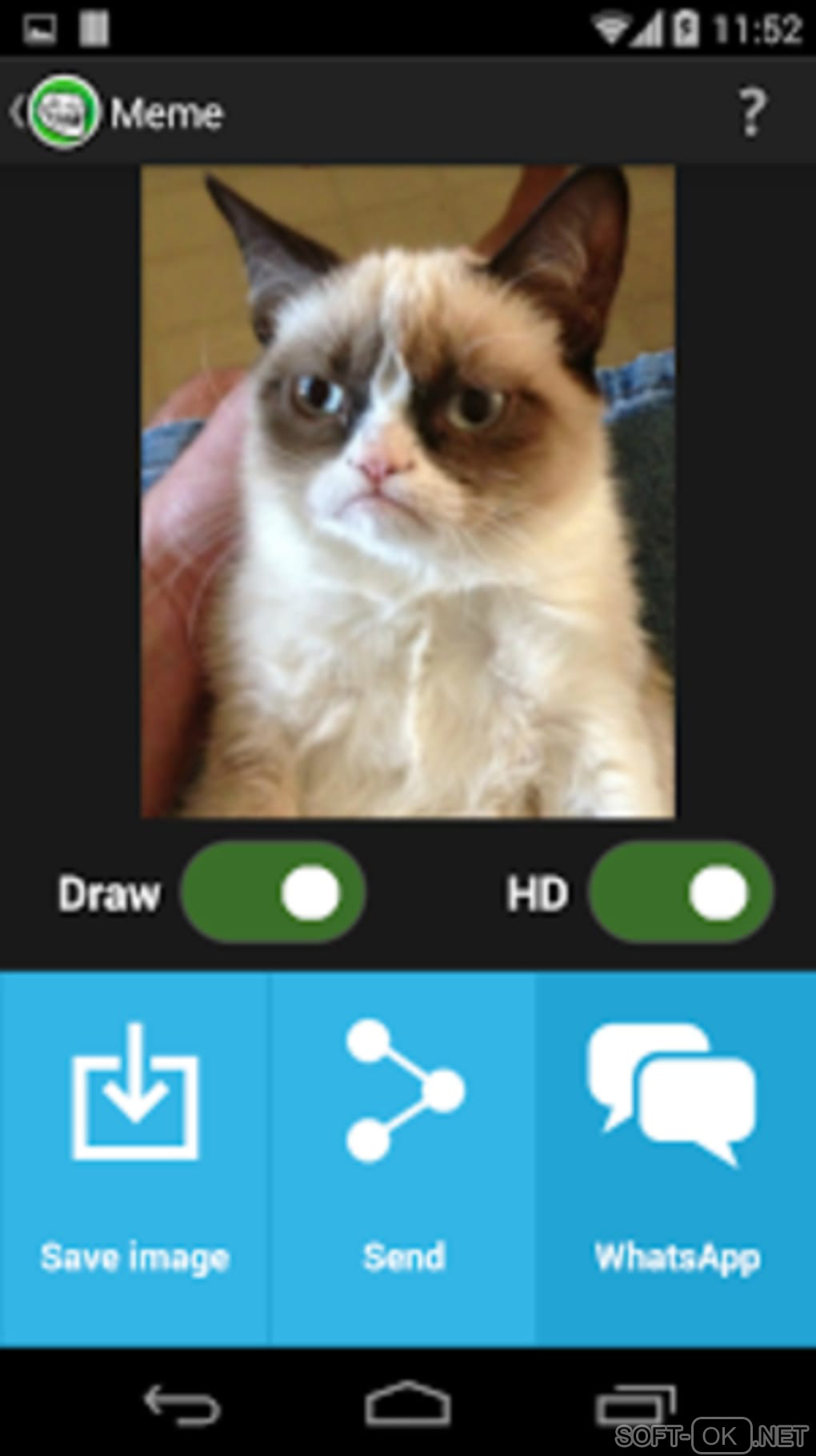Disable the HD toggle
The image size is (816, 1456).
[681, 892]
